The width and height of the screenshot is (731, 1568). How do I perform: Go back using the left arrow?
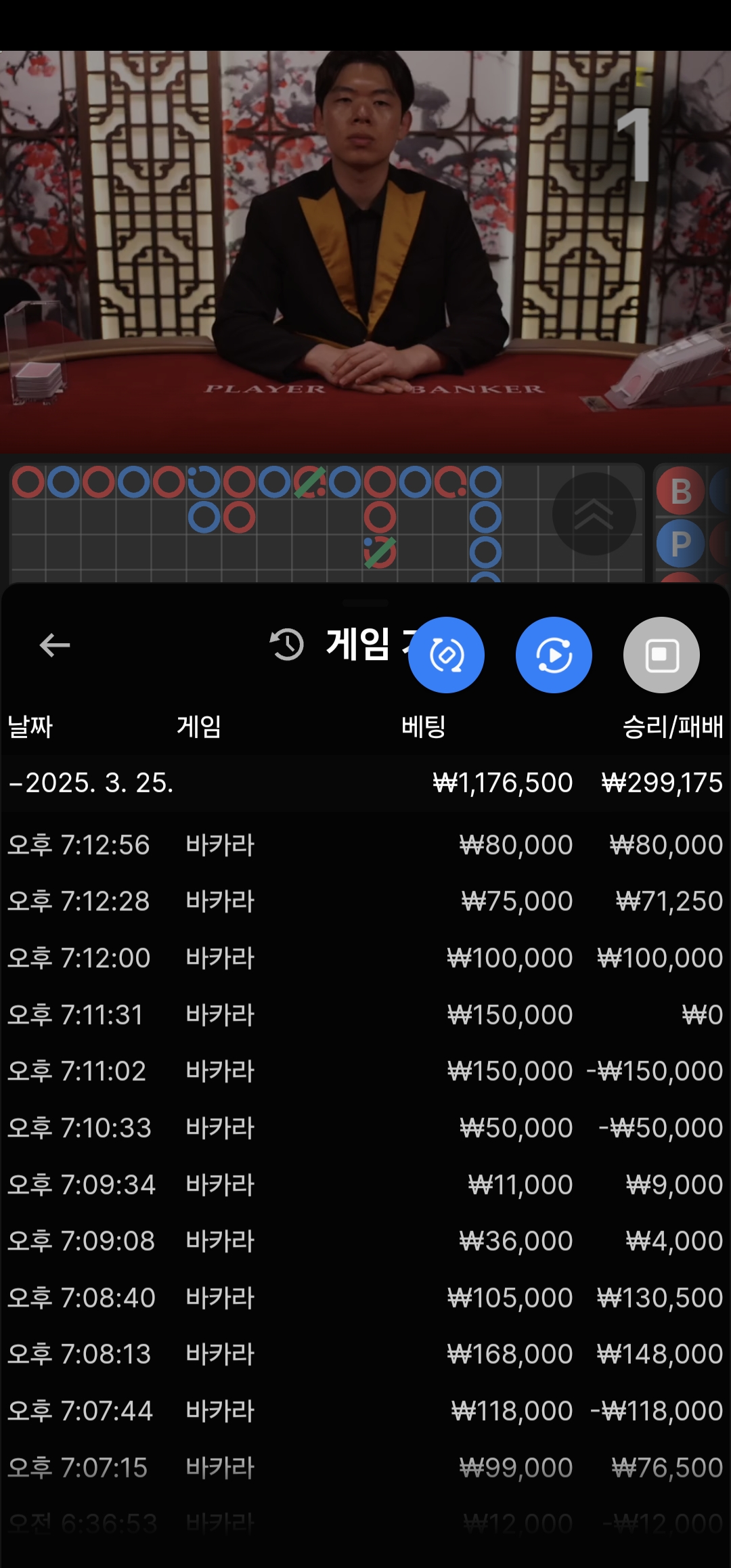55,645
